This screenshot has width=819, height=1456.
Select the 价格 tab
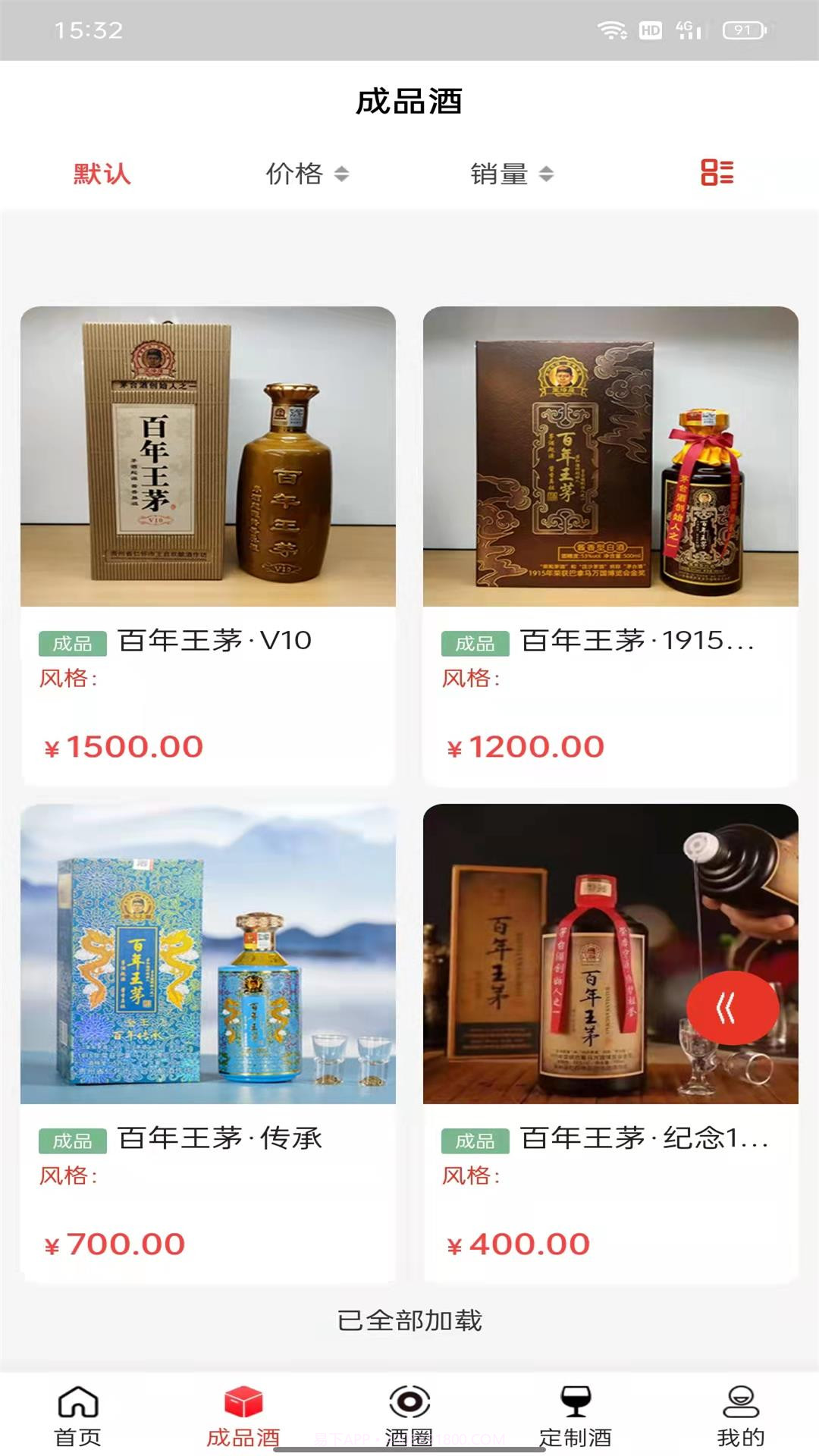point(296,174)
